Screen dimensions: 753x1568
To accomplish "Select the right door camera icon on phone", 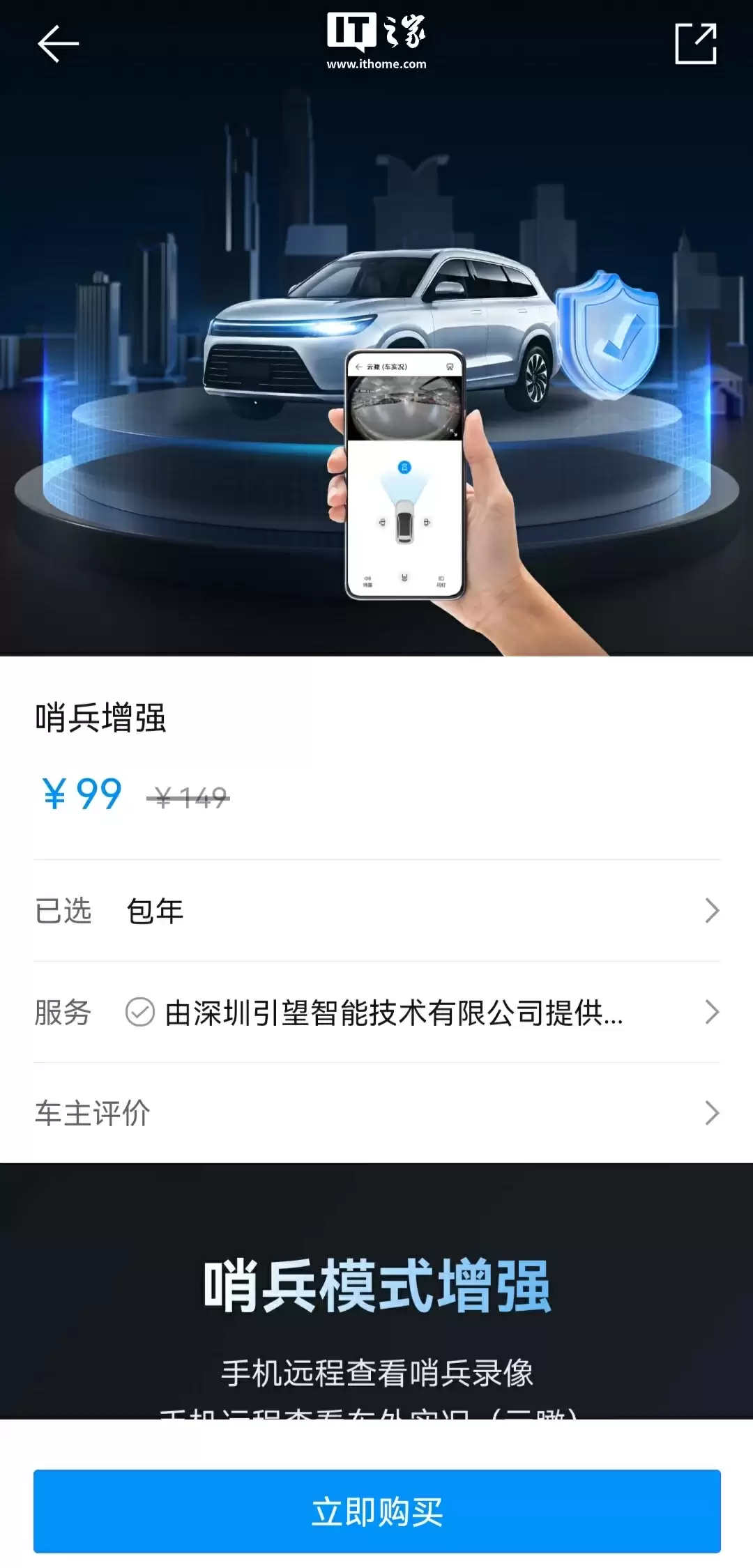I will [426, 522].
